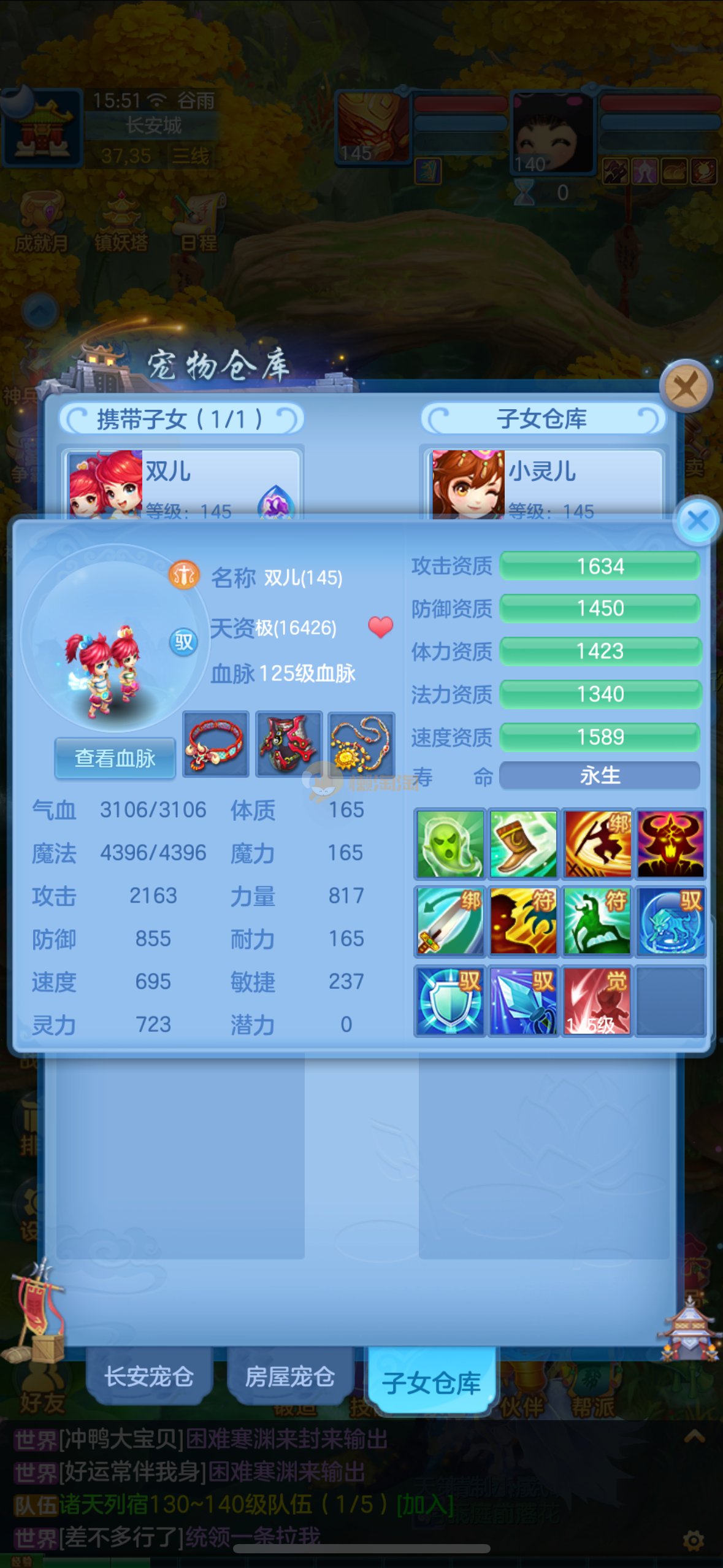This screenshot has height=1568, width=723.
Task: Open the red armor equipment slot
Action: [x=289, y=744]
